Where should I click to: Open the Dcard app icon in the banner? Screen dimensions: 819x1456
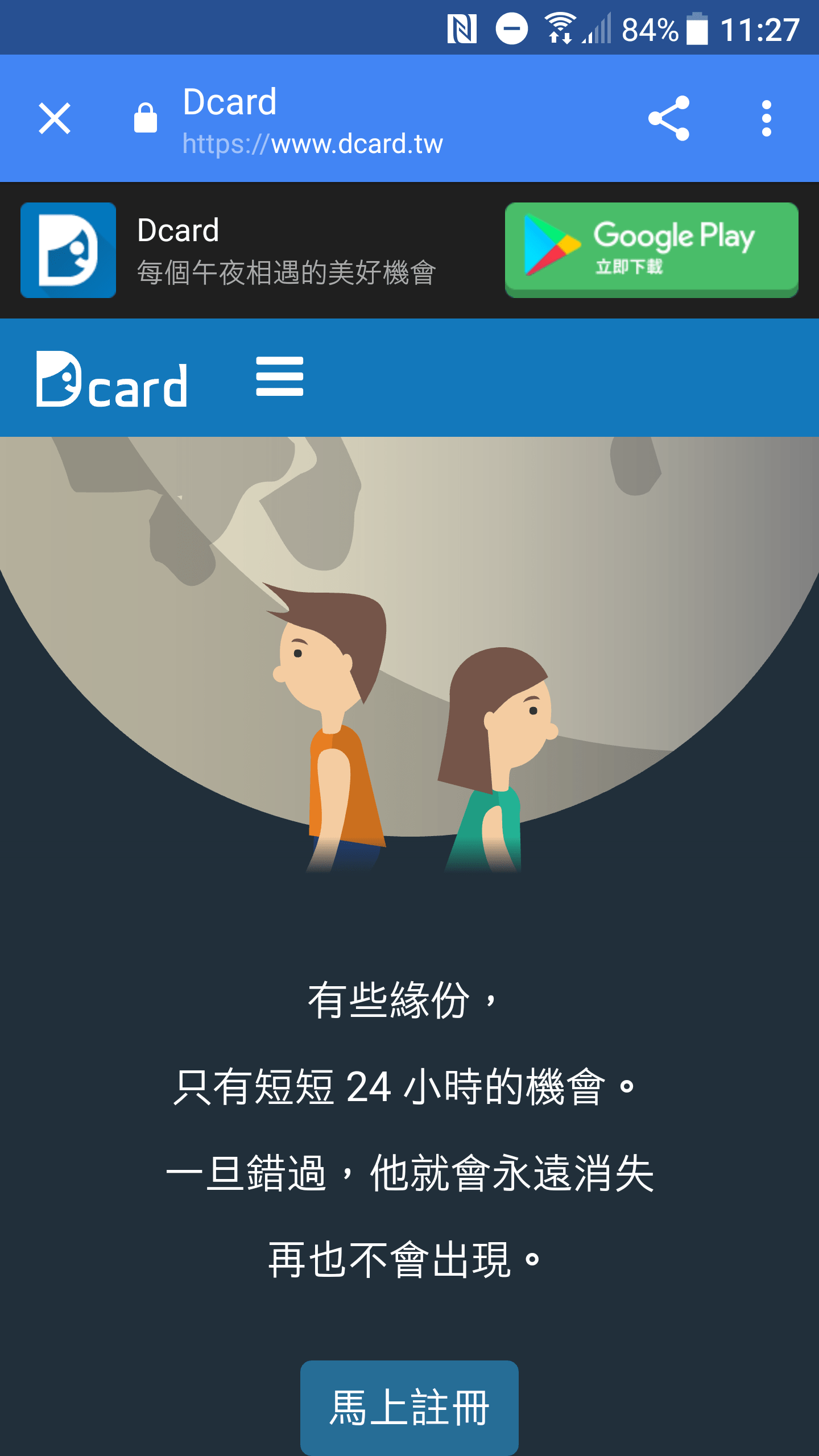point(68,250)
